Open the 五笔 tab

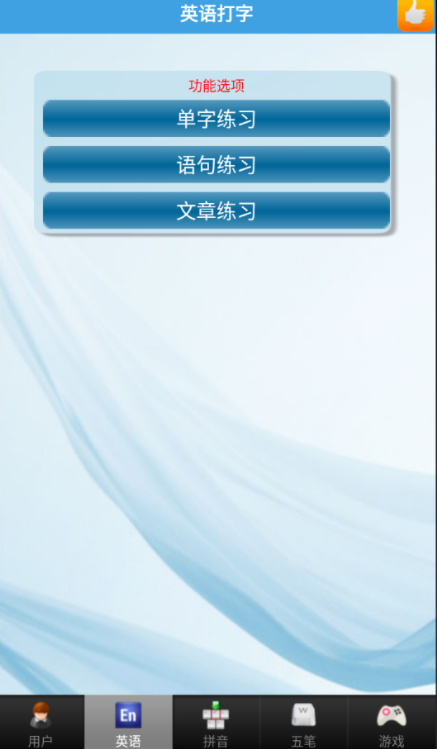point(304,722)
